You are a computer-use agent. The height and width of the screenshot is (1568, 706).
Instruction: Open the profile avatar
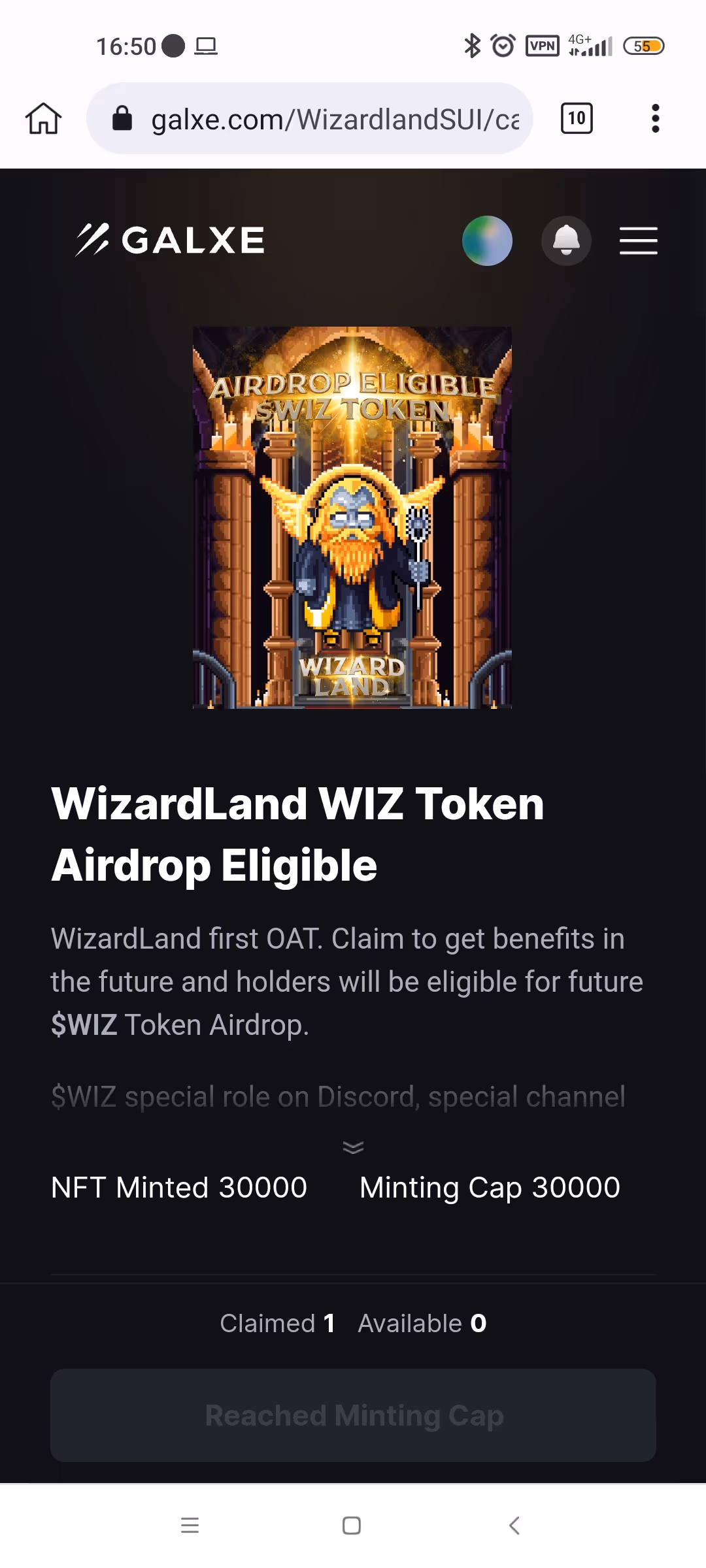point(487,240)
